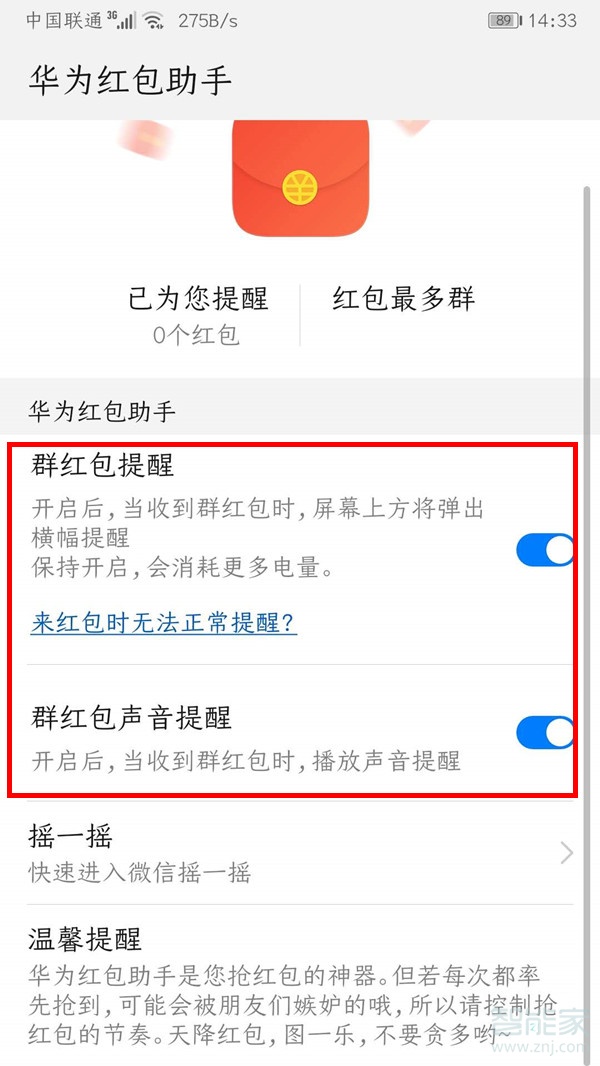
Task: Open the 来红包时无法正常提醒? link
Action: [x=164, y=623]
